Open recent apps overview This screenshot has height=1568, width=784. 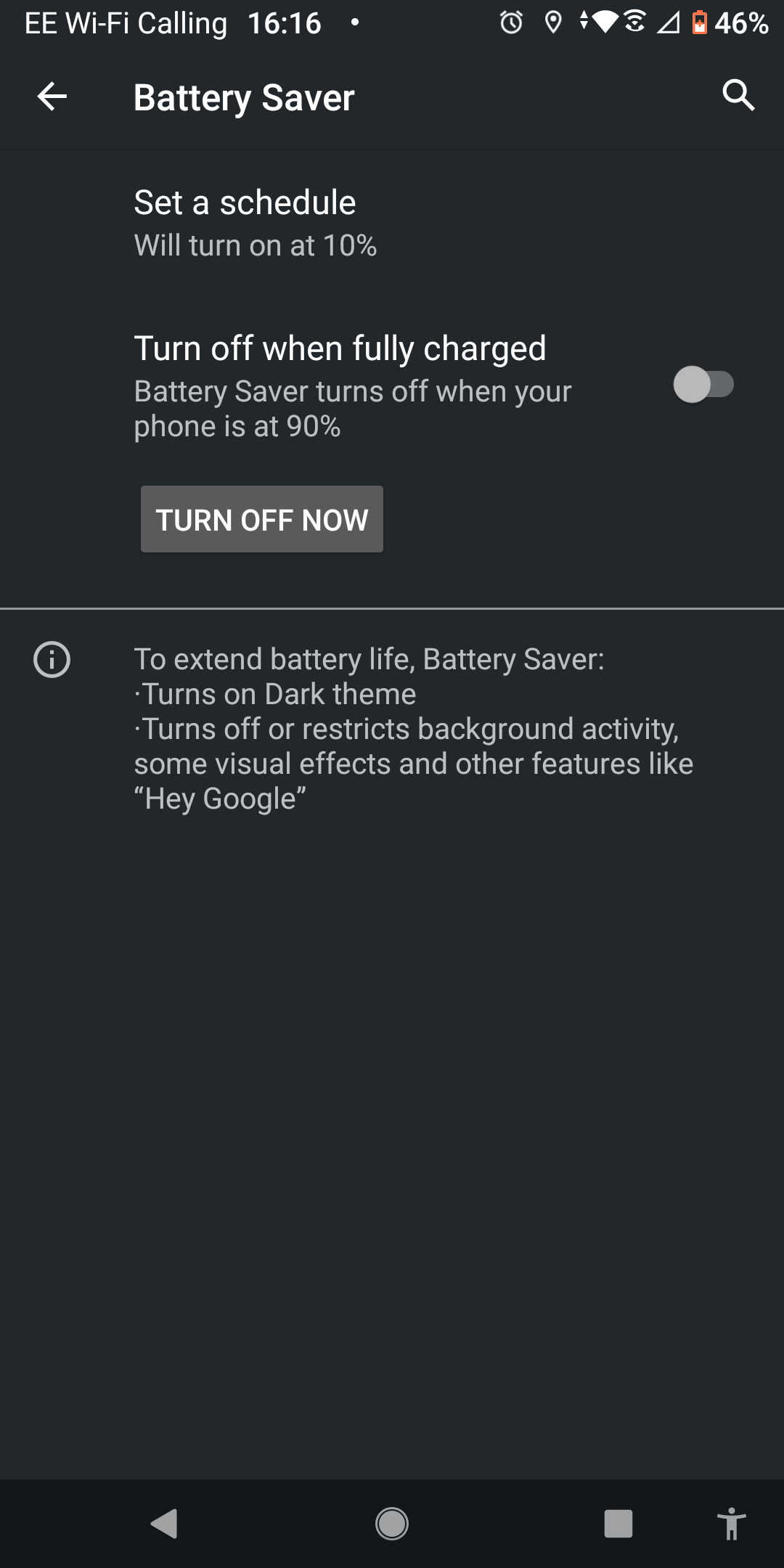point(618,1523)
